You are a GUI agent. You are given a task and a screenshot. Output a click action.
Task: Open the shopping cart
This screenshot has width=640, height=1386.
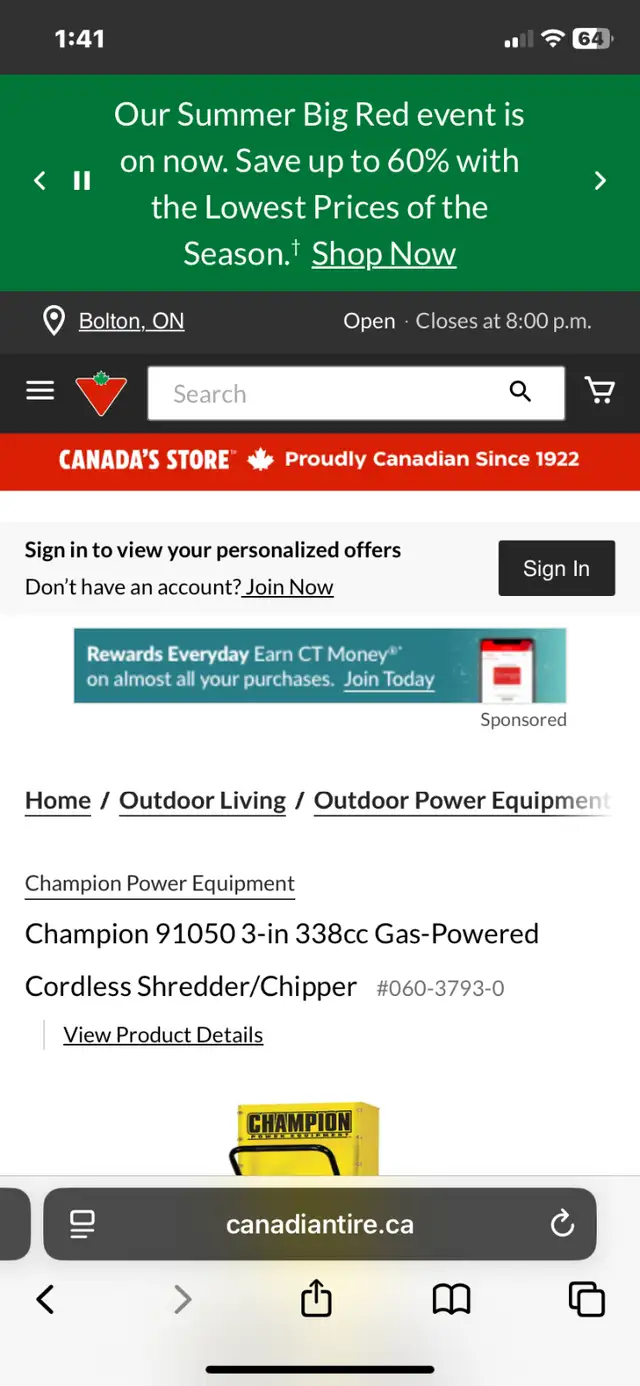599,391
